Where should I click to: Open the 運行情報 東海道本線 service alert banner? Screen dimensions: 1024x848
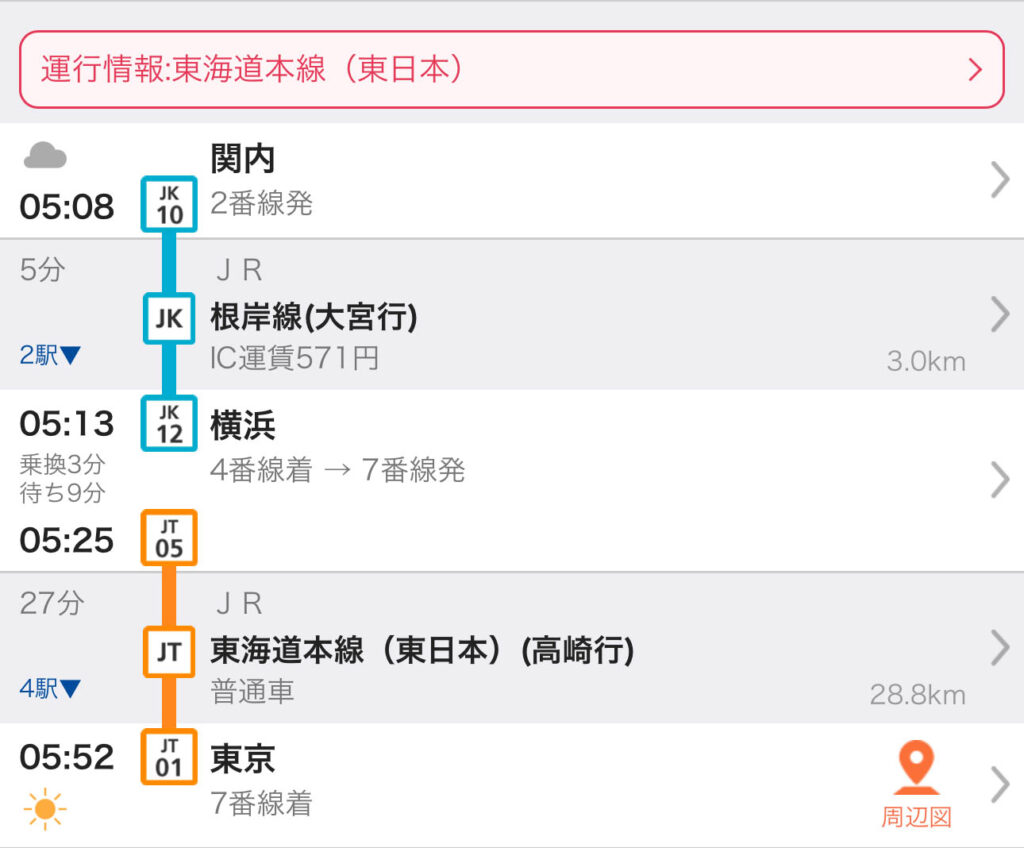tap(511, 69)
